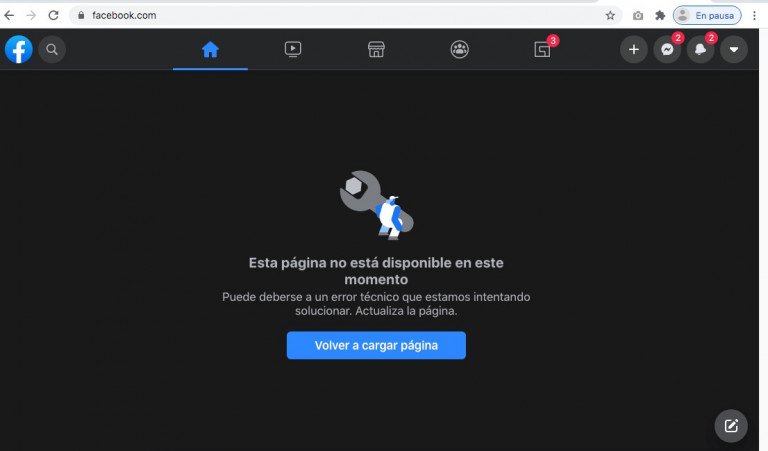Open the Watch videos tab
The image size is (768, 451).
click(293, 49)
